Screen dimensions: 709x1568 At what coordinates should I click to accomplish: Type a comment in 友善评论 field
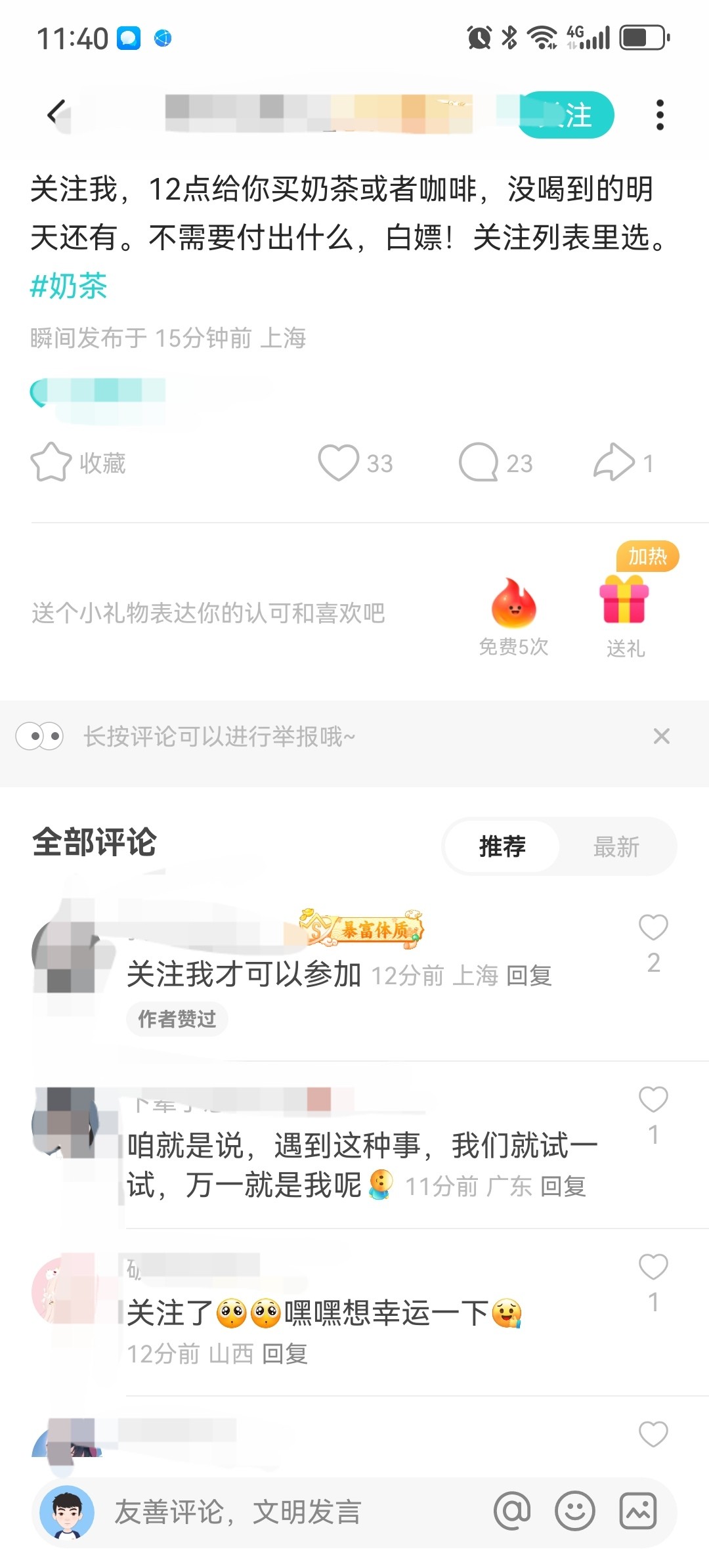(x=289, y=1512)
